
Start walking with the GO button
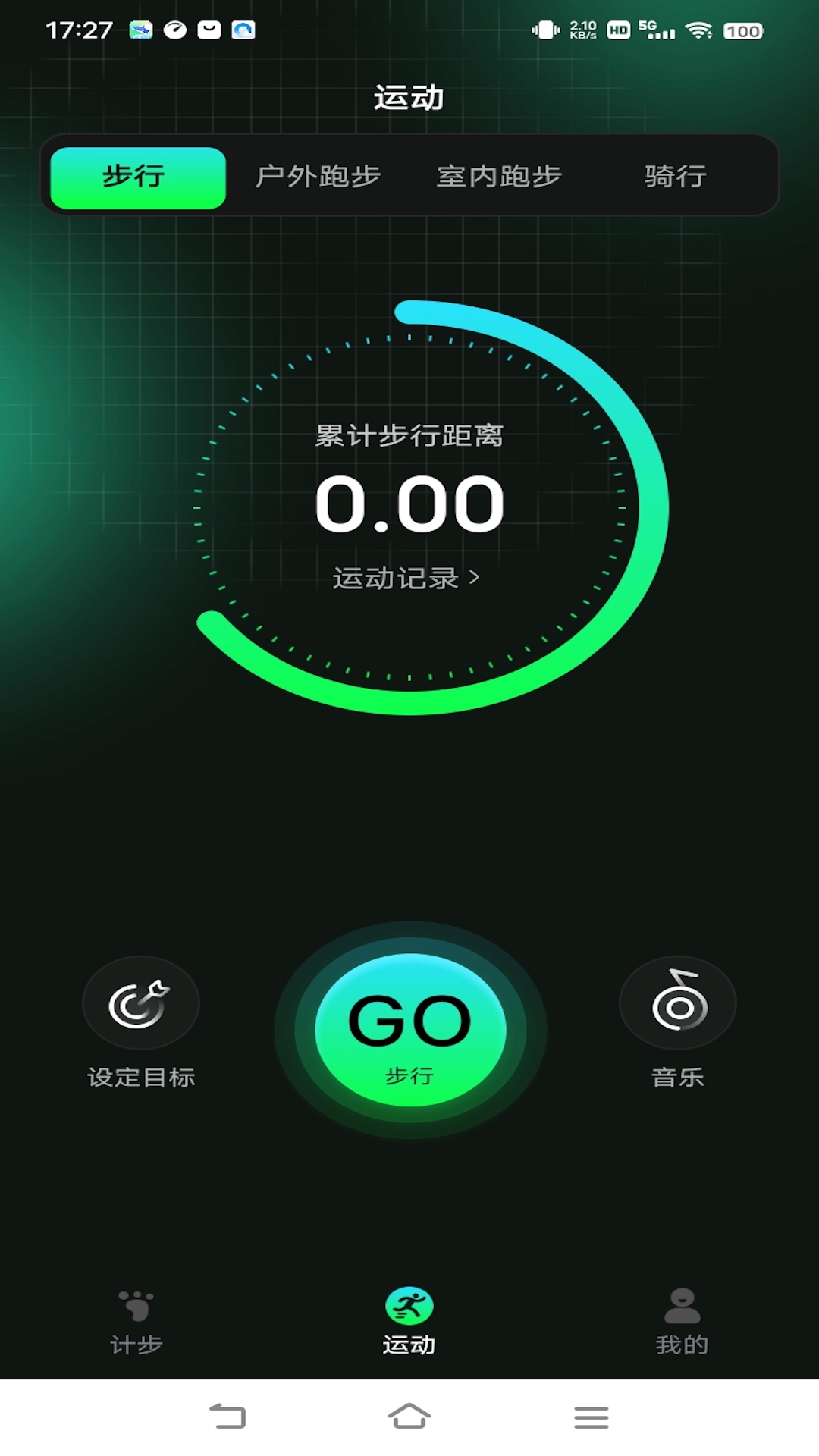tap(410, 1030)
